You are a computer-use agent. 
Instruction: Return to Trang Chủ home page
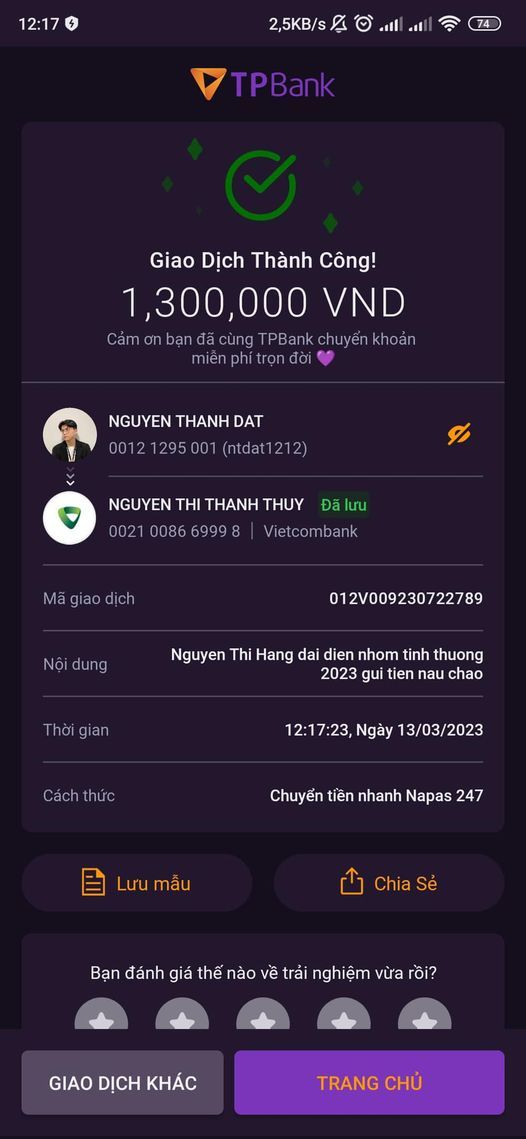click(x=369, y=1082)
